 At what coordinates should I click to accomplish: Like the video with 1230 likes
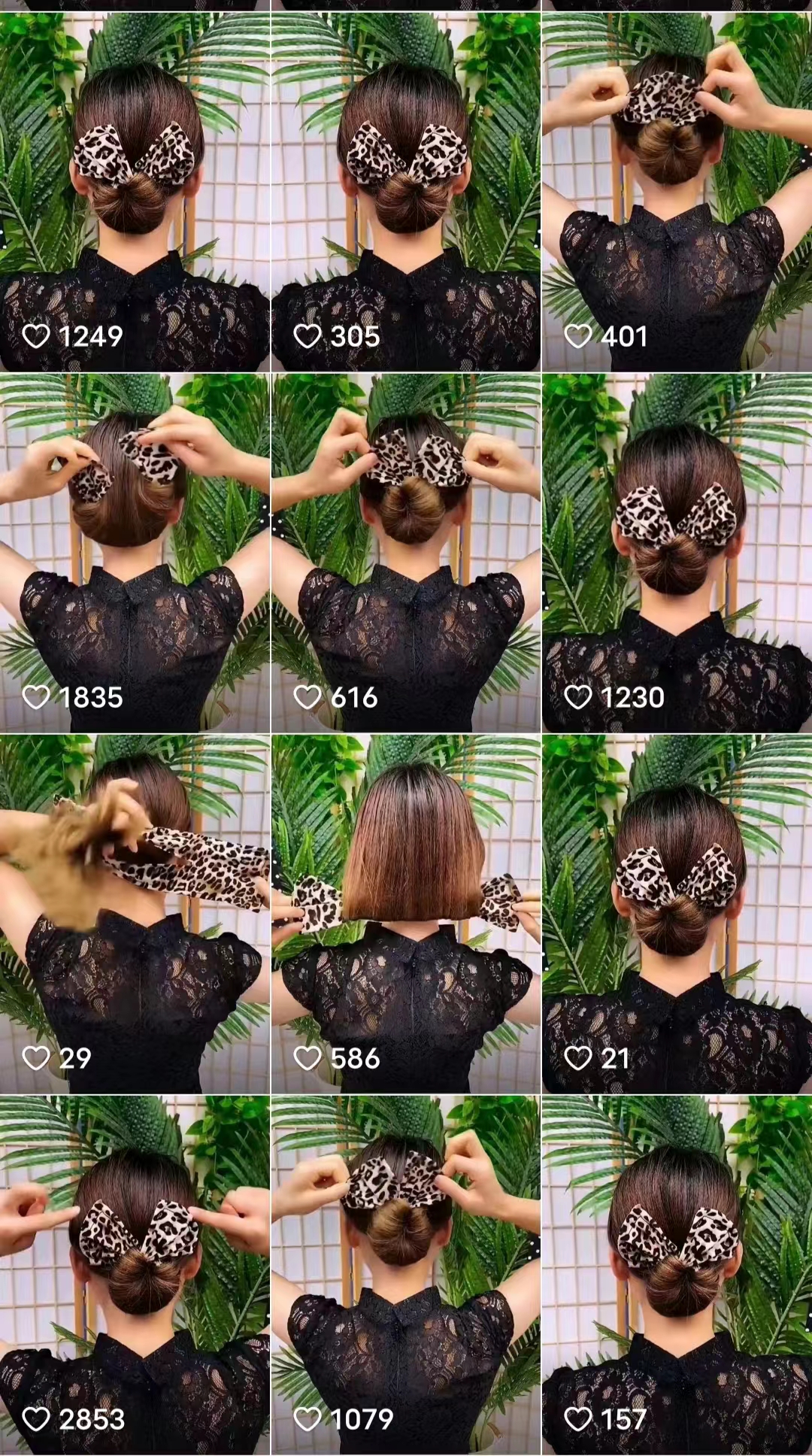[578, 698]
